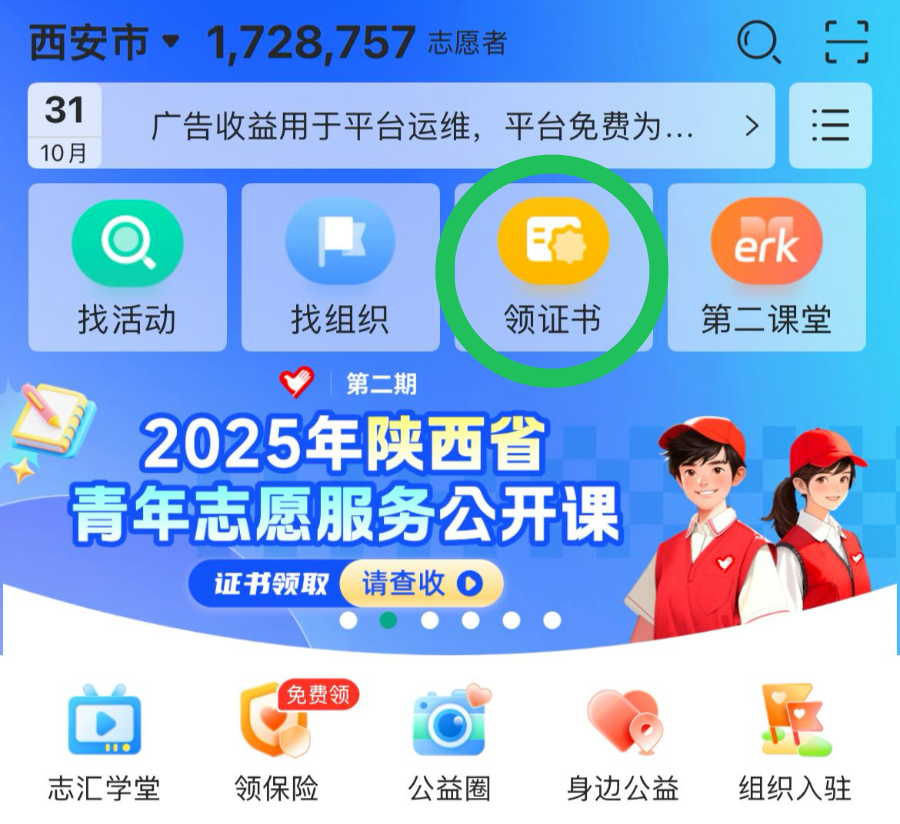
Task: Select 组织入驻
Action: point(795,742)
